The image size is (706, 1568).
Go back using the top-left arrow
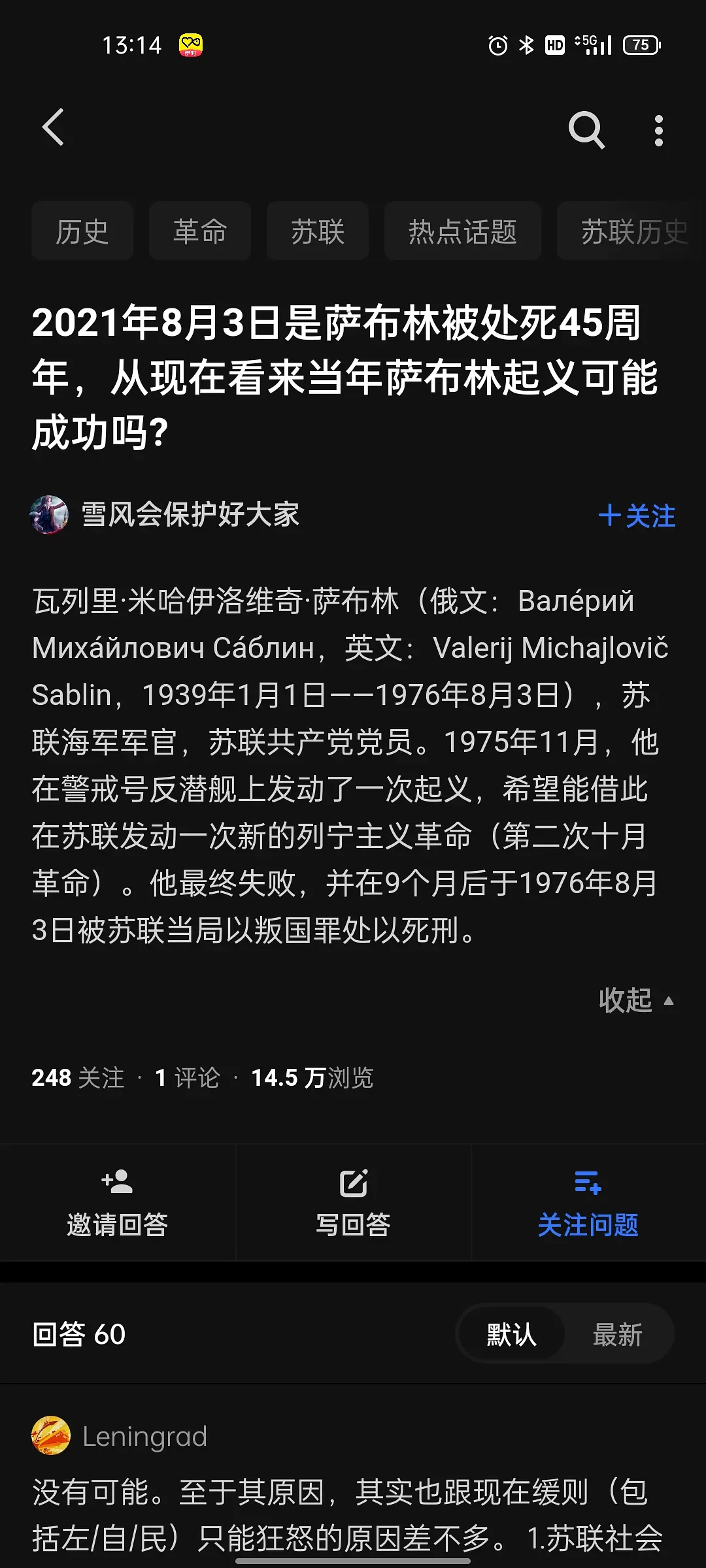click(x=54, y=127)
